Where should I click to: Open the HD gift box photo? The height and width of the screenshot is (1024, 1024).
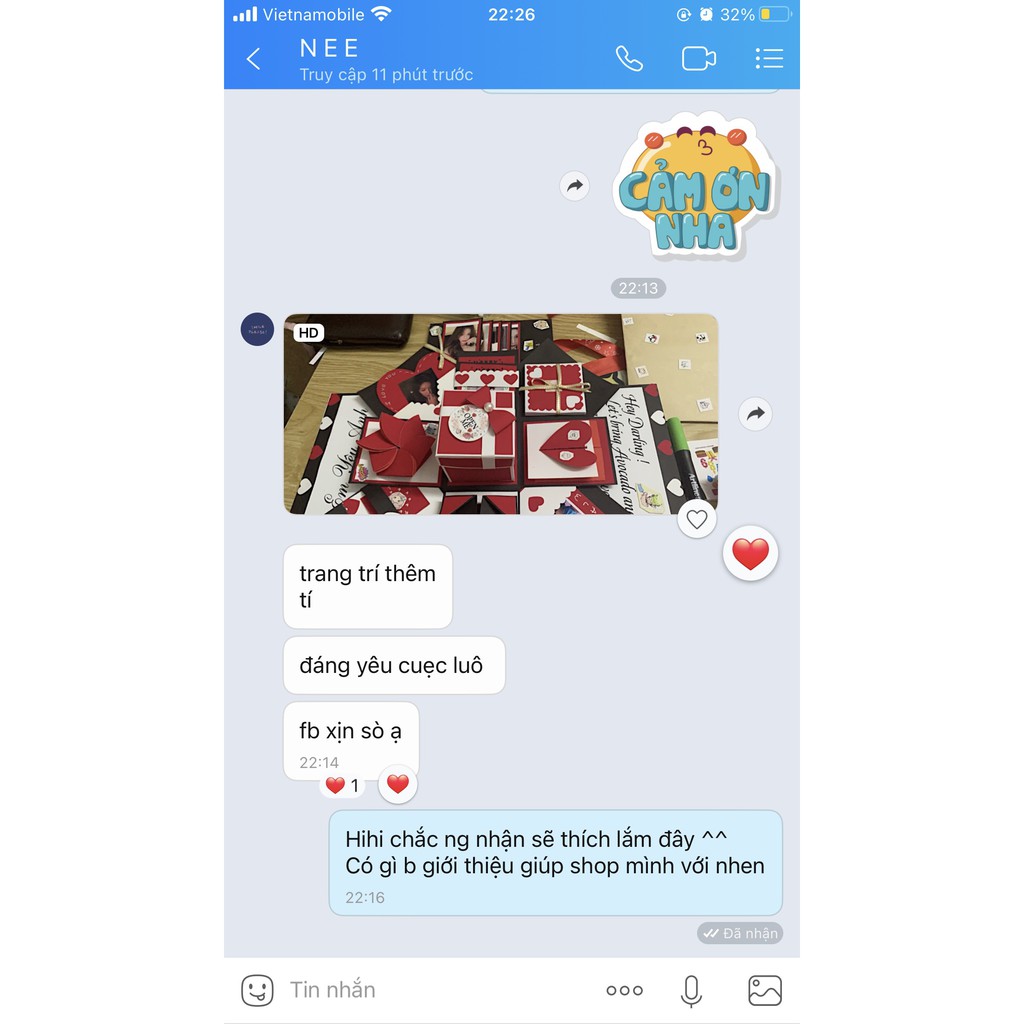pos(500,414)
